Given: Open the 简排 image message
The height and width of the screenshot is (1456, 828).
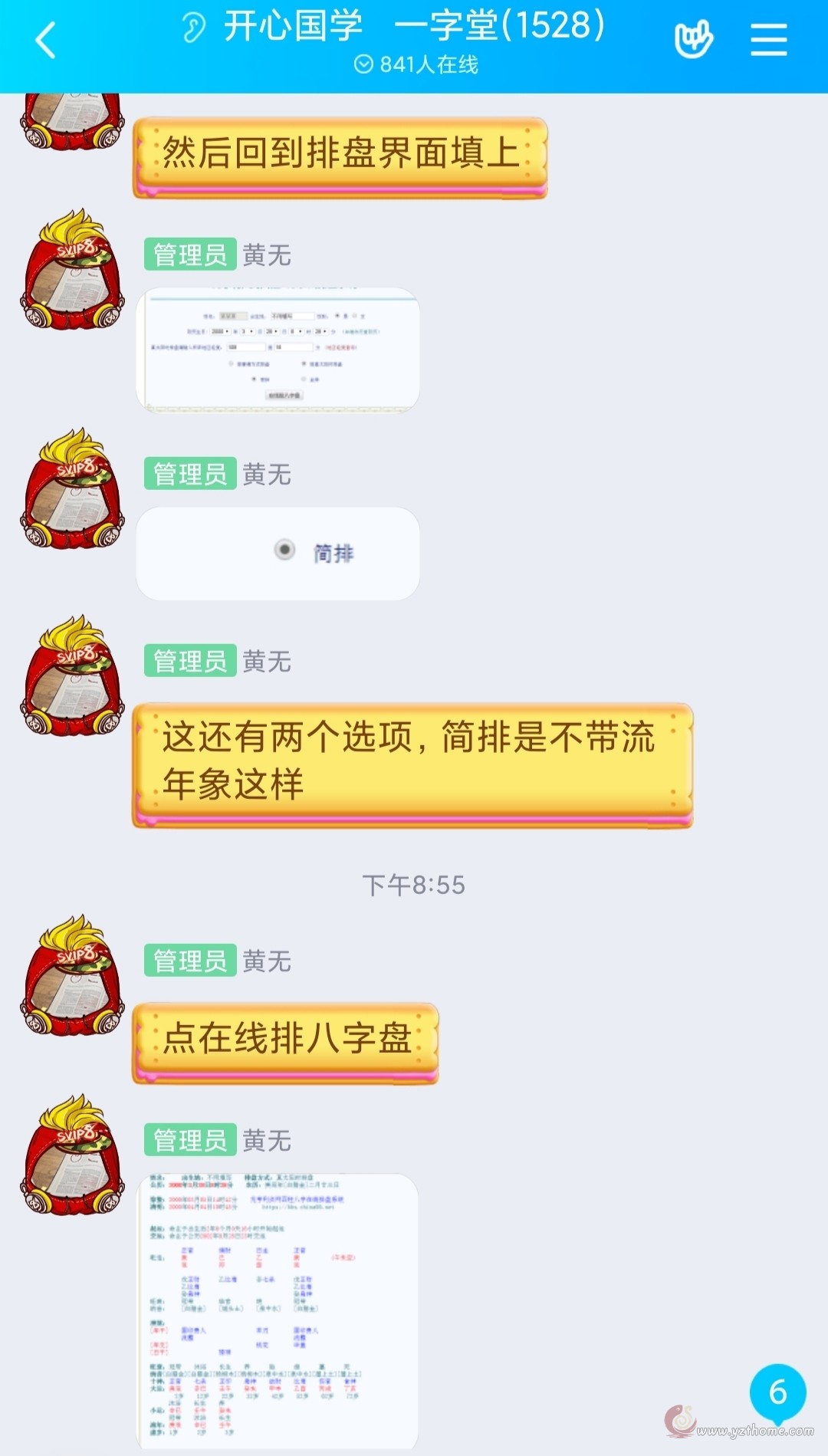Looking at the screenshot, I should click(x=278, y=553).
